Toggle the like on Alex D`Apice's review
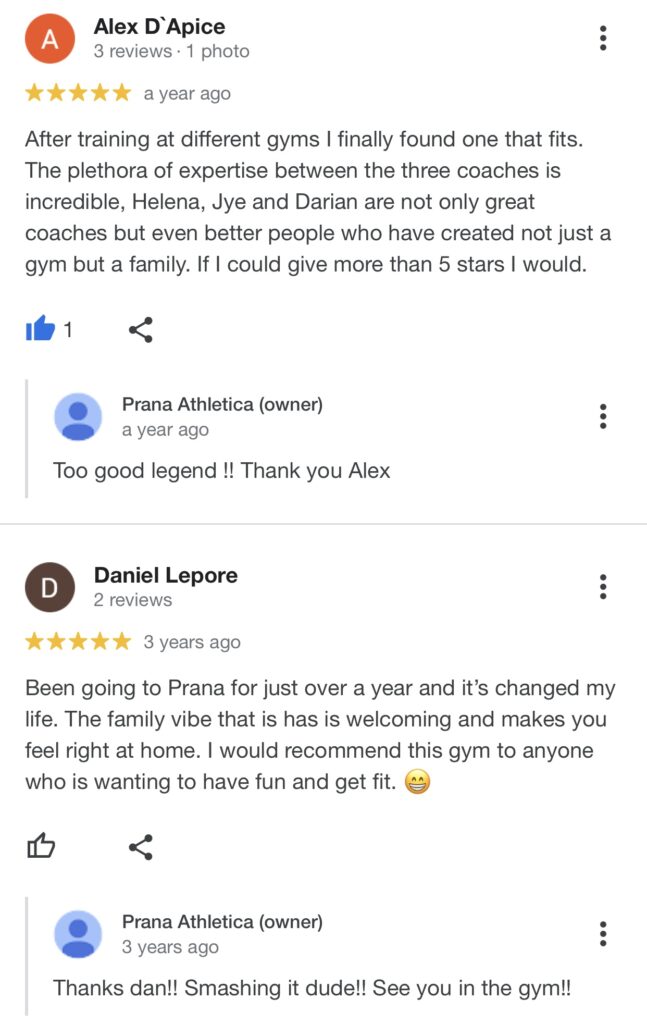The width and height of the screenshot is (647, 1024). pyautogui.click(x=40, y=329)
